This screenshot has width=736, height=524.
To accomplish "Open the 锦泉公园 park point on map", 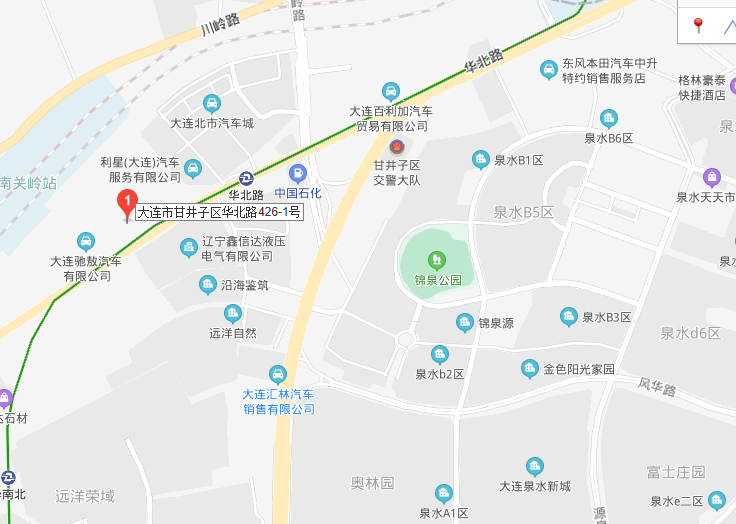I will pyautogui.click(x=435, y=260).
